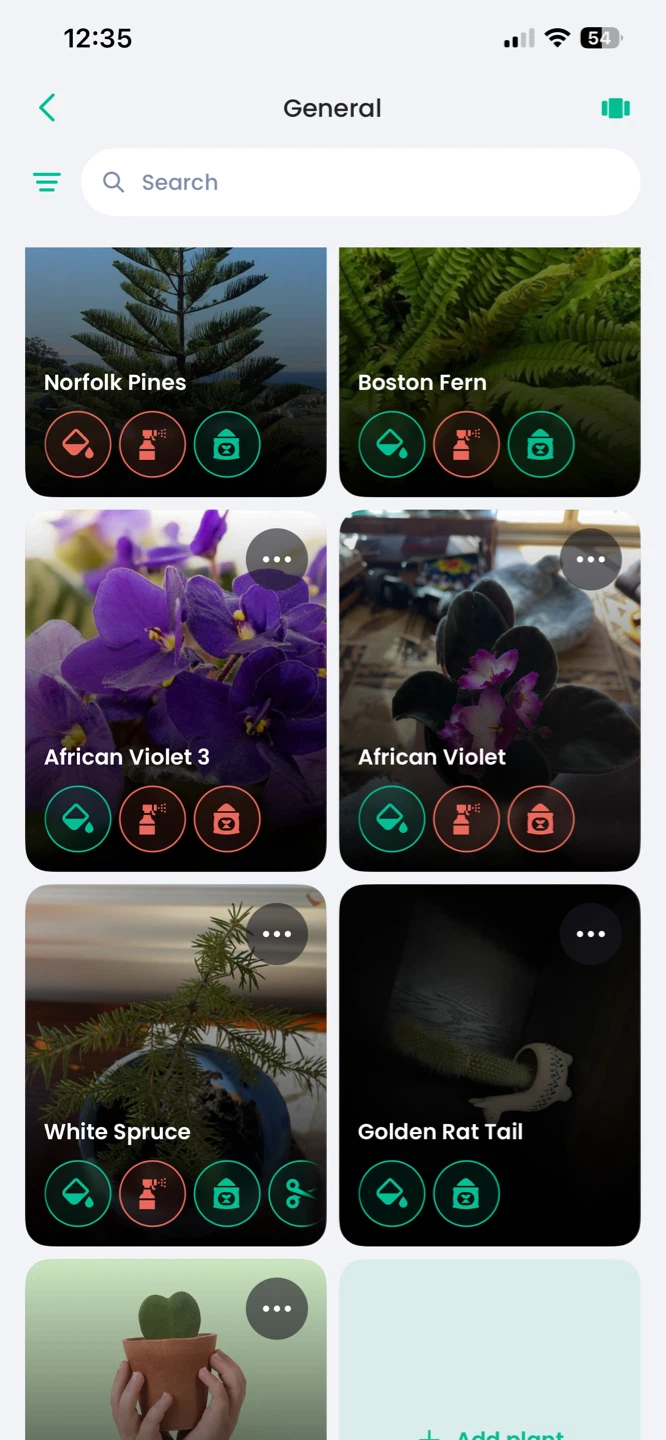Tap the watering icon on Norfolk Pines

tap(78, 444)
